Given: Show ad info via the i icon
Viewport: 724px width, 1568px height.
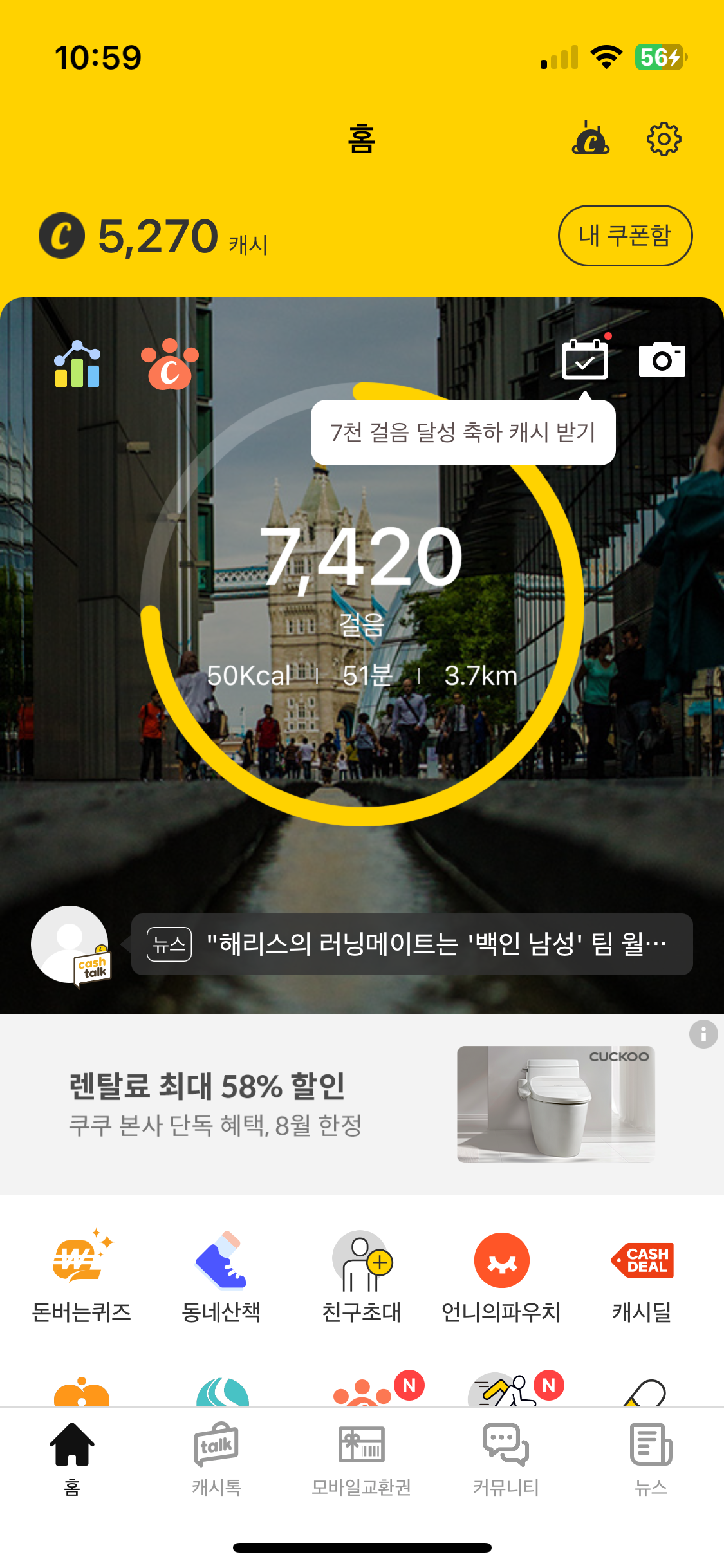Looking at the screenshot, I should click(x=703, y=1034).
